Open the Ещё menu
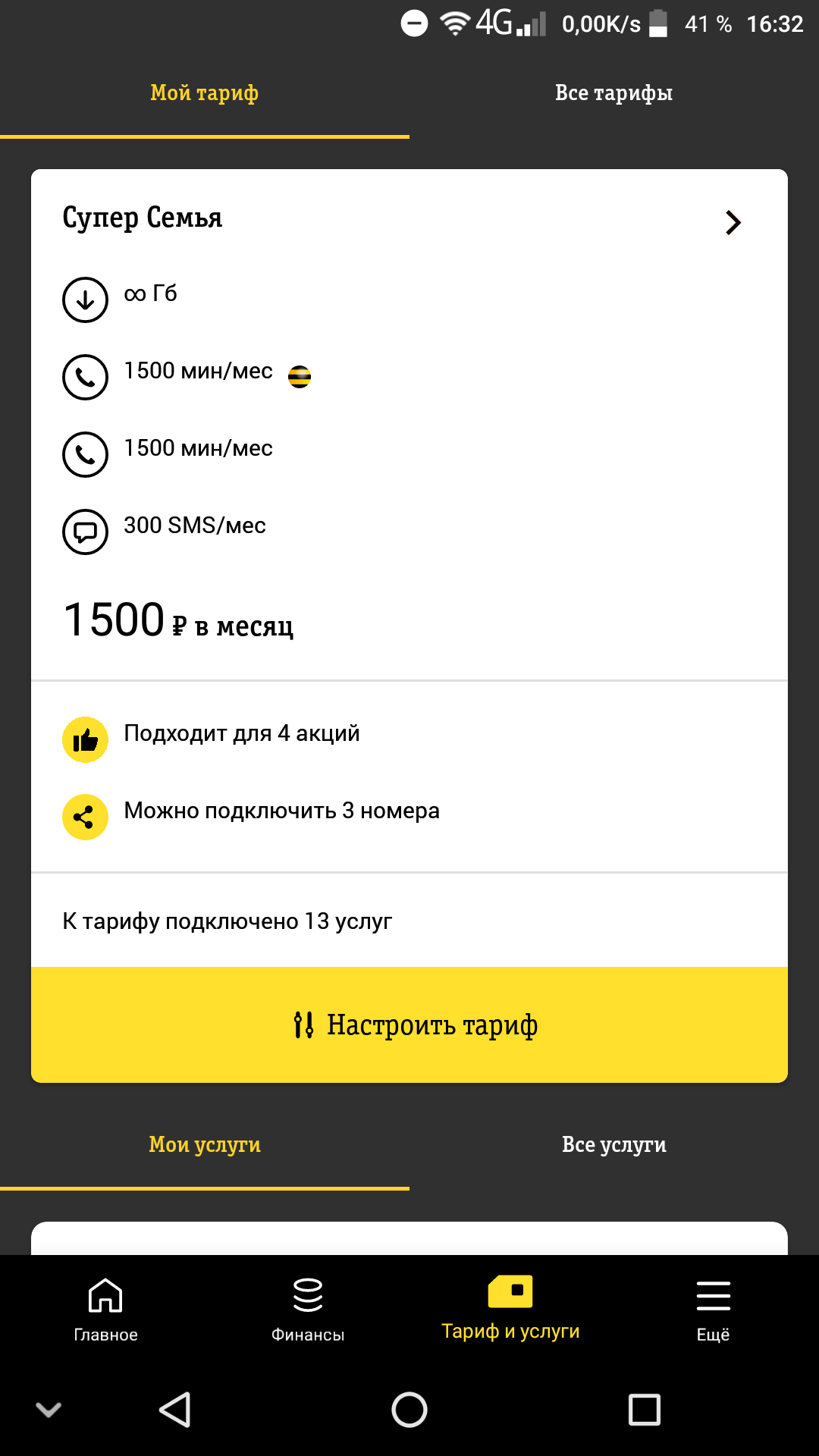 click(x=713, y=1310)
